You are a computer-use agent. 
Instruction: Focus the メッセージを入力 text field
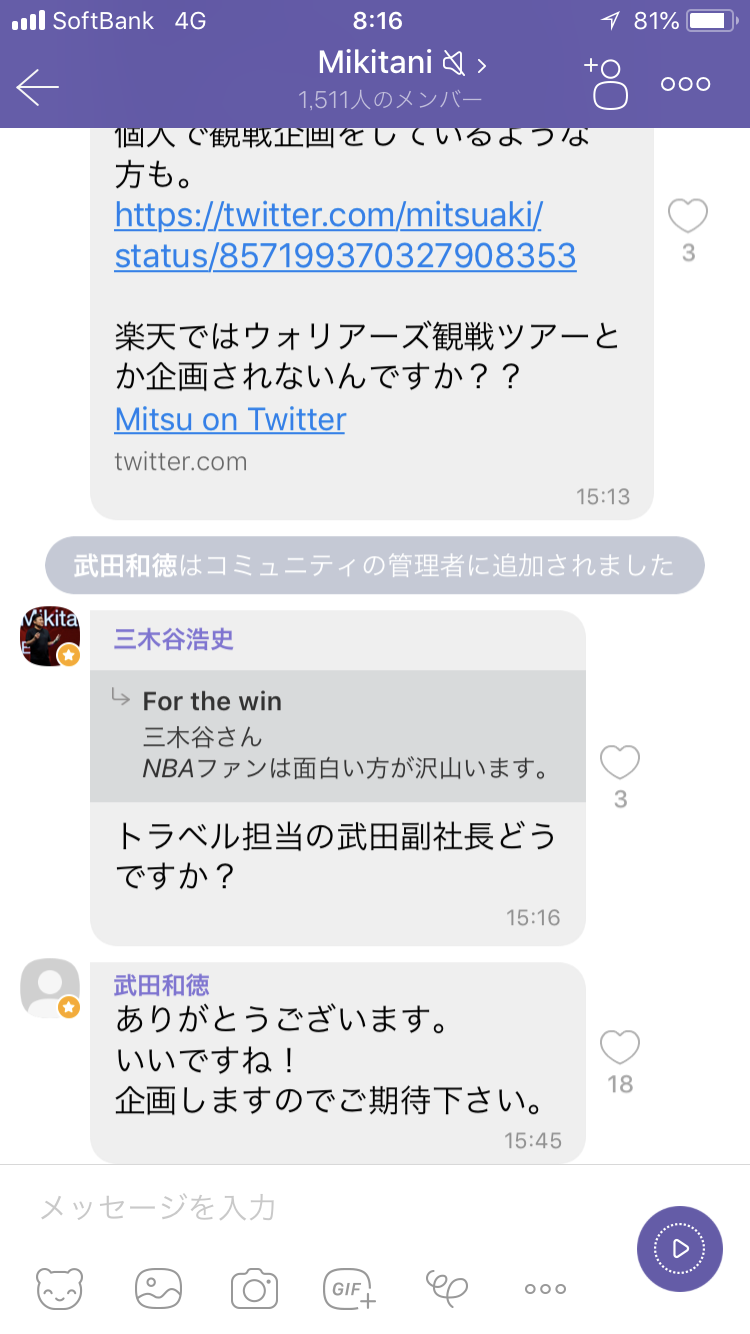pyautogui.click(x=320, y=1208)
